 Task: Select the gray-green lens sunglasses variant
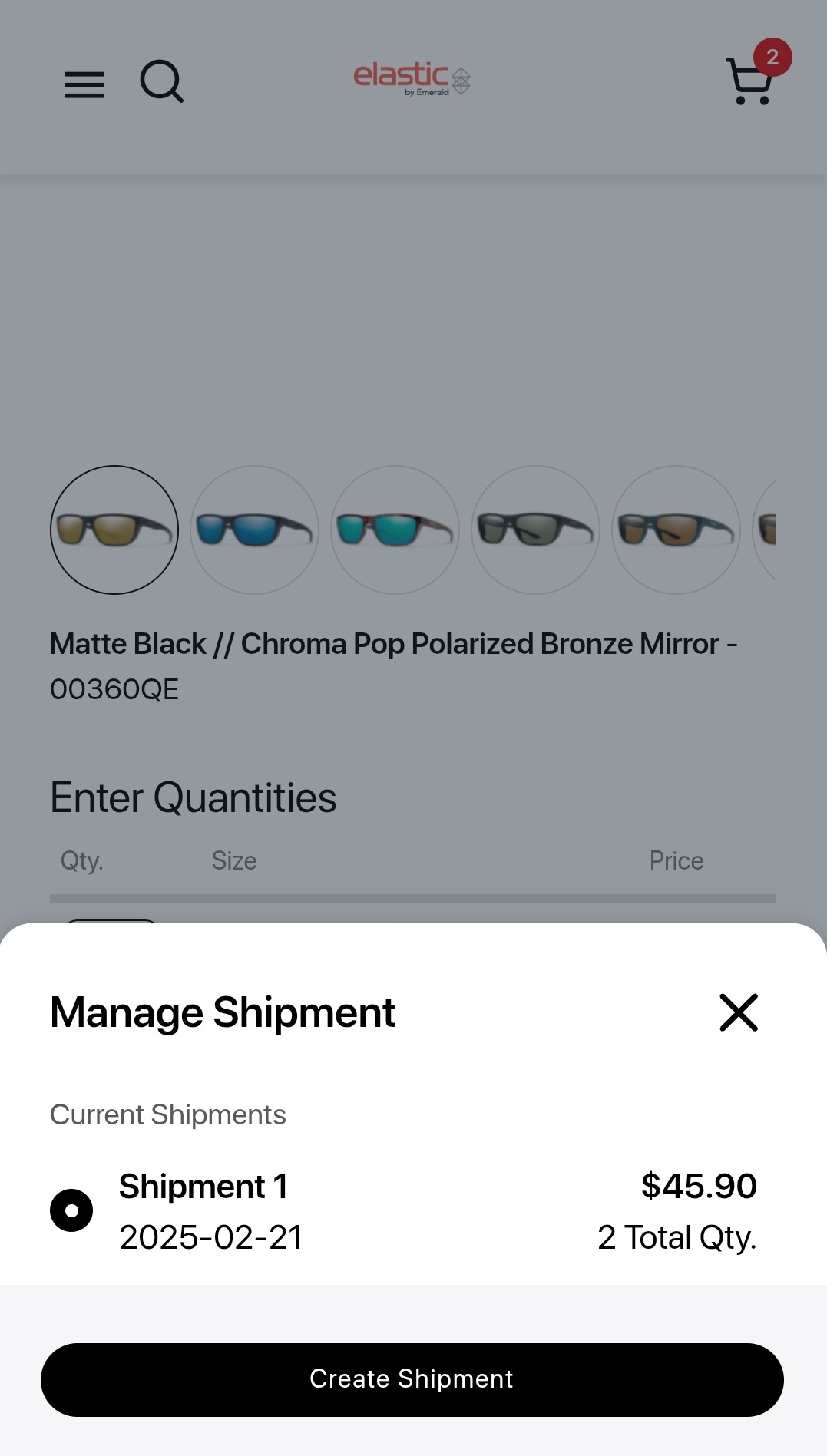tap(535, 530)
